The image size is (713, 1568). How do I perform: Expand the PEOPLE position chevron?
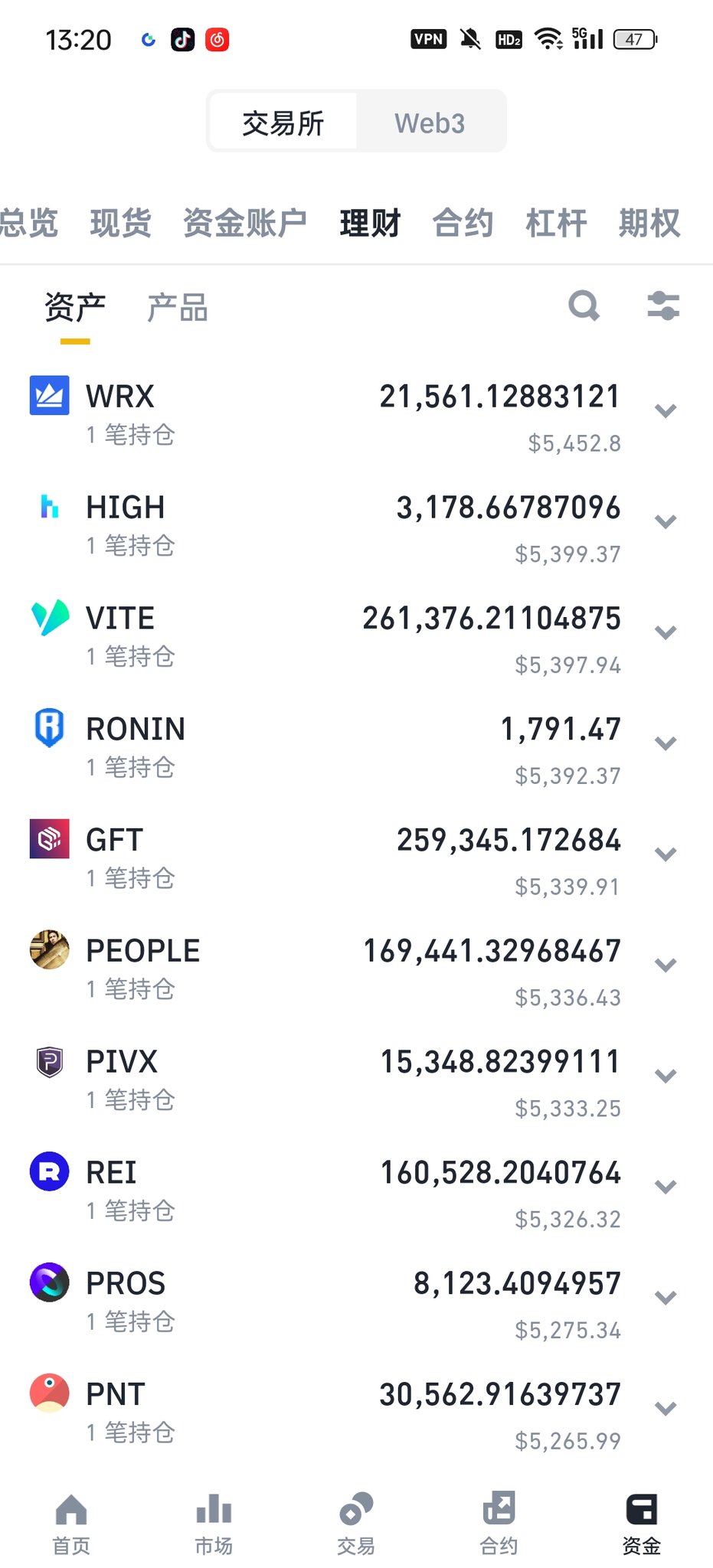pyautogui.click(x=666, y=965)
